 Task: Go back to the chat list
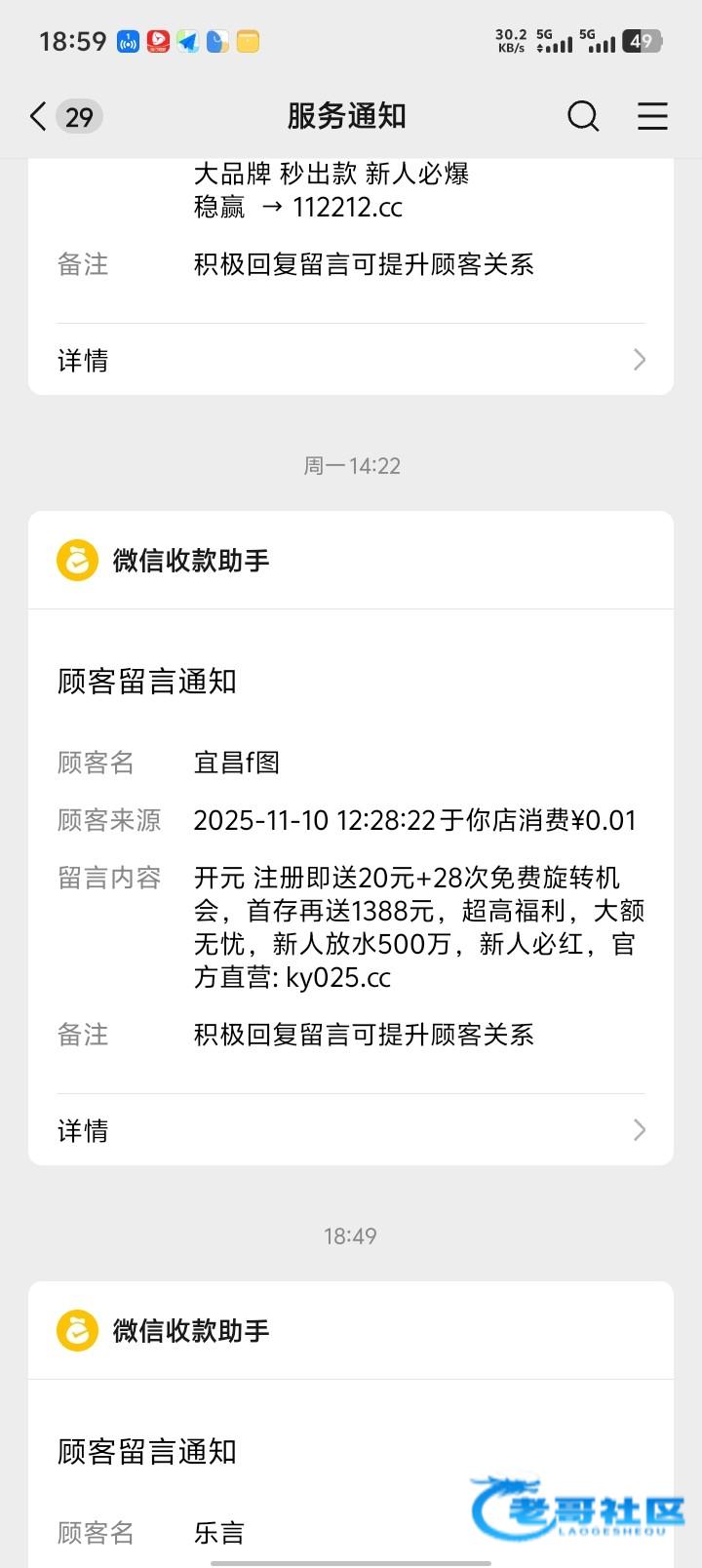point(39,117)
